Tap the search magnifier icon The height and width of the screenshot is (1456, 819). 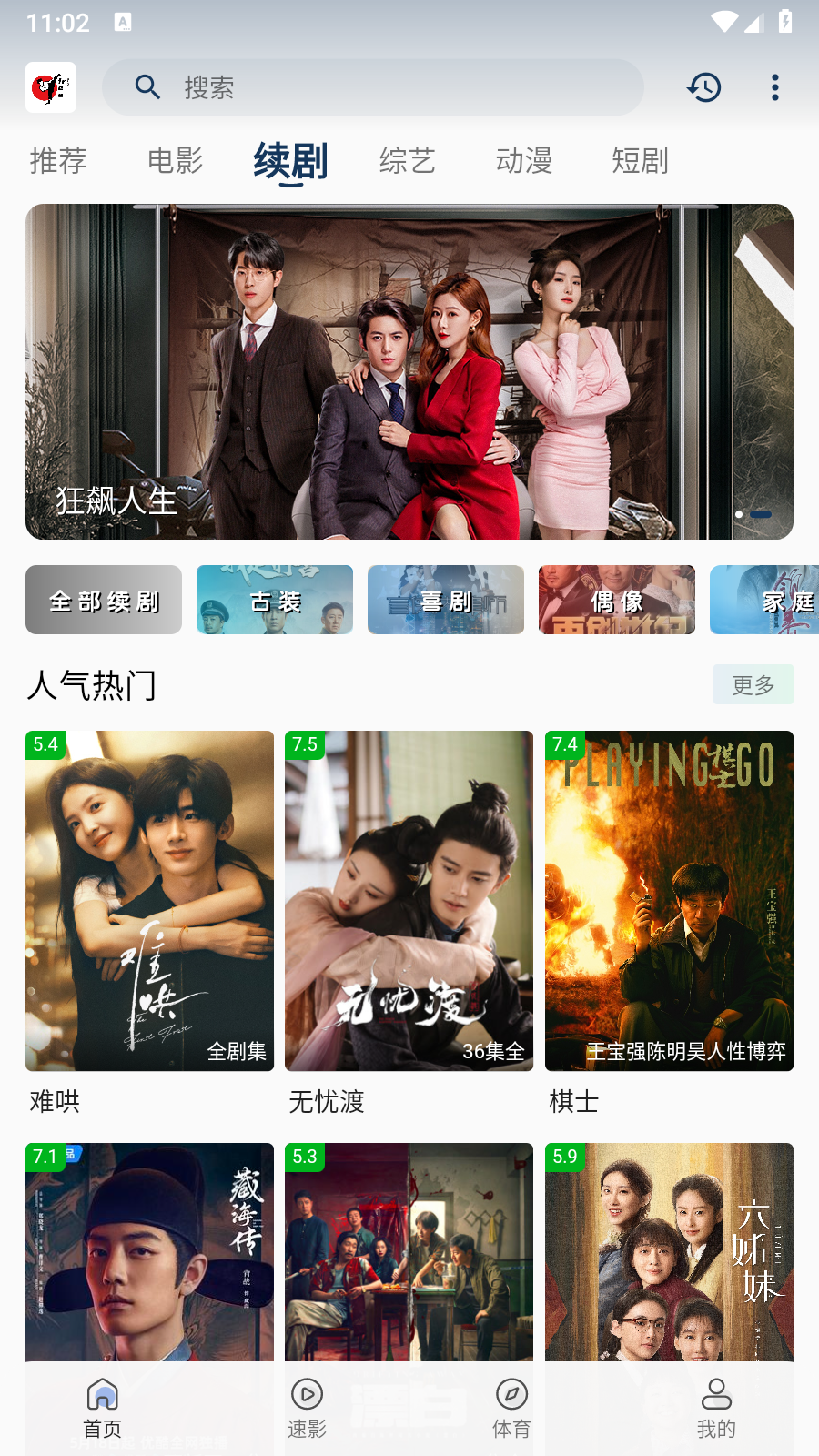pos(148,87)
